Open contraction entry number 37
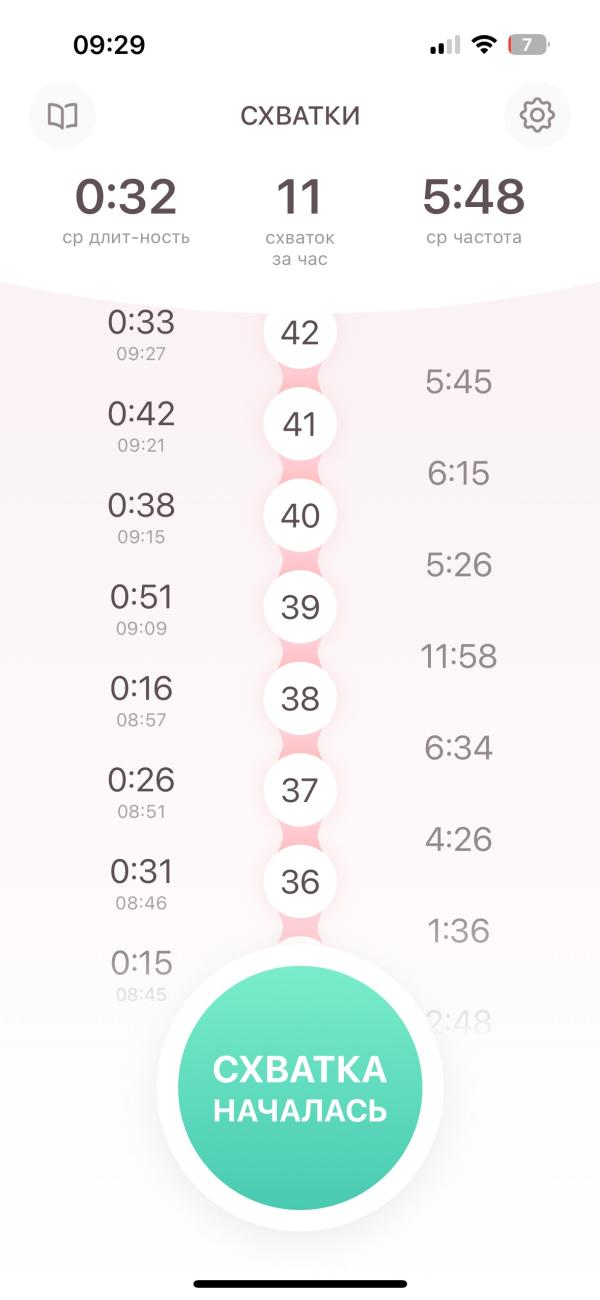Image resolution: width=600 pixels, height=1300 pixels. coord(300,791)
